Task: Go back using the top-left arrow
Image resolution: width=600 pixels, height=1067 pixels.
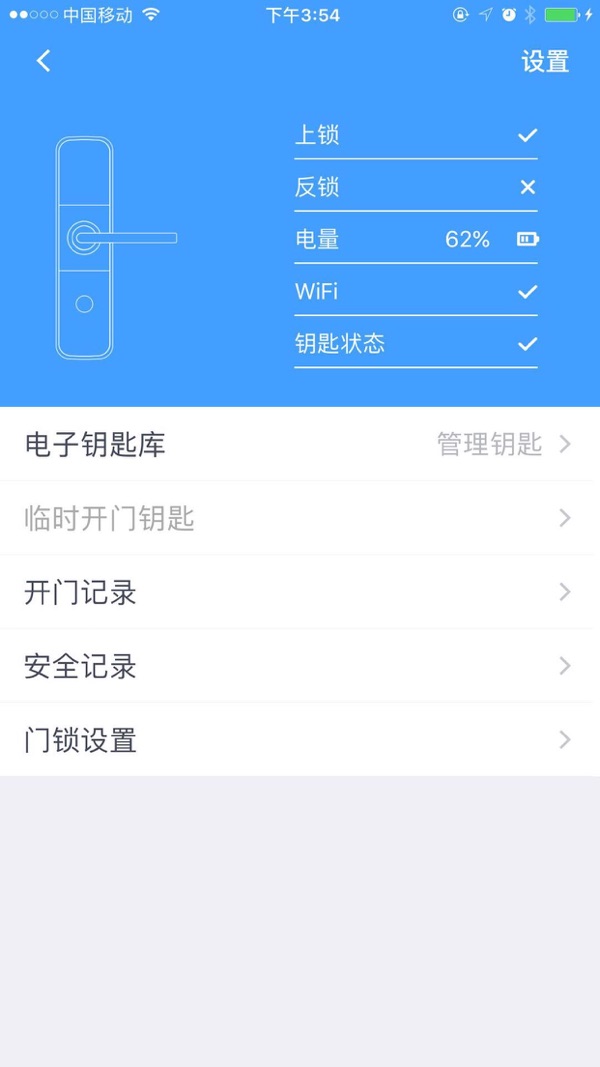Action: 43,61
